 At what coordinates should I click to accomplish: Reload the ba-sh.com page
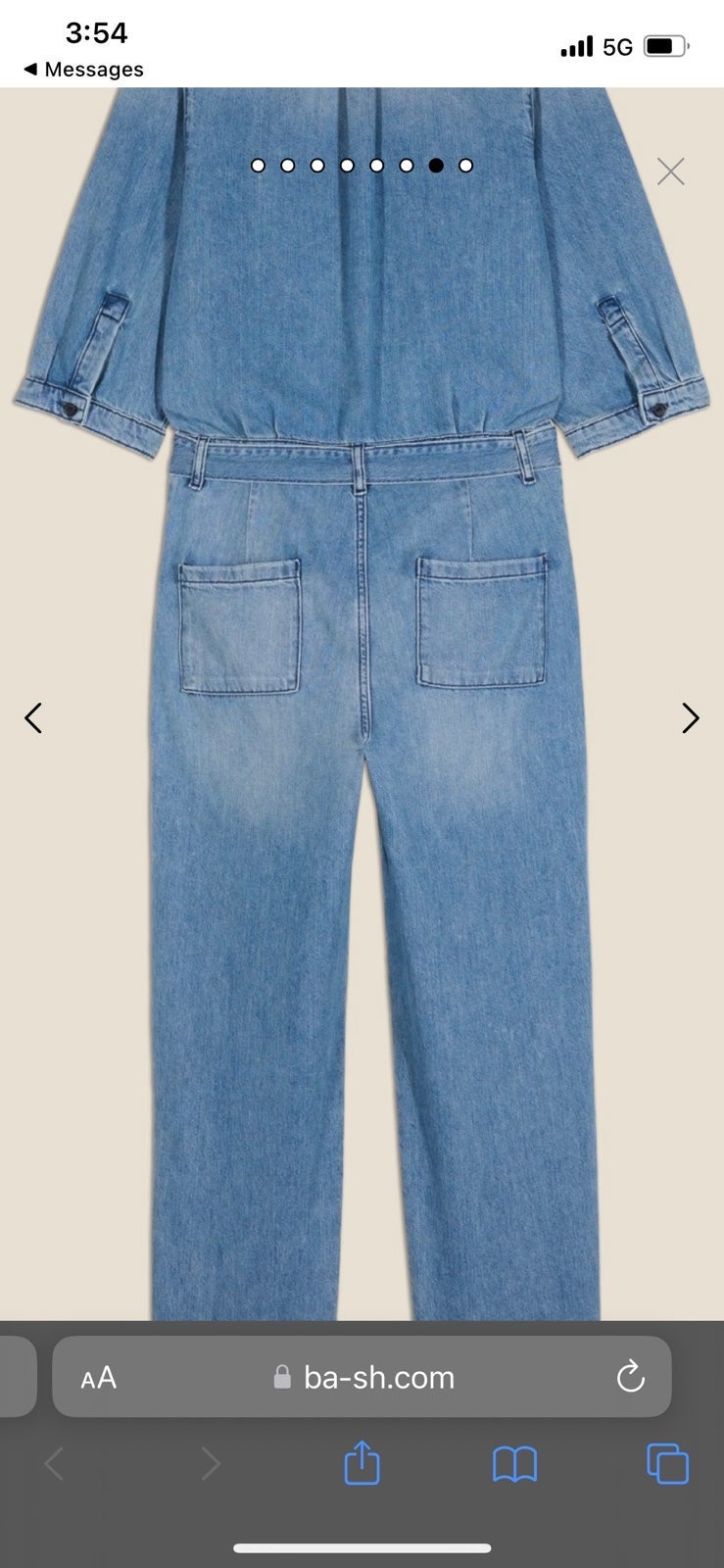tap(630, 1377)
